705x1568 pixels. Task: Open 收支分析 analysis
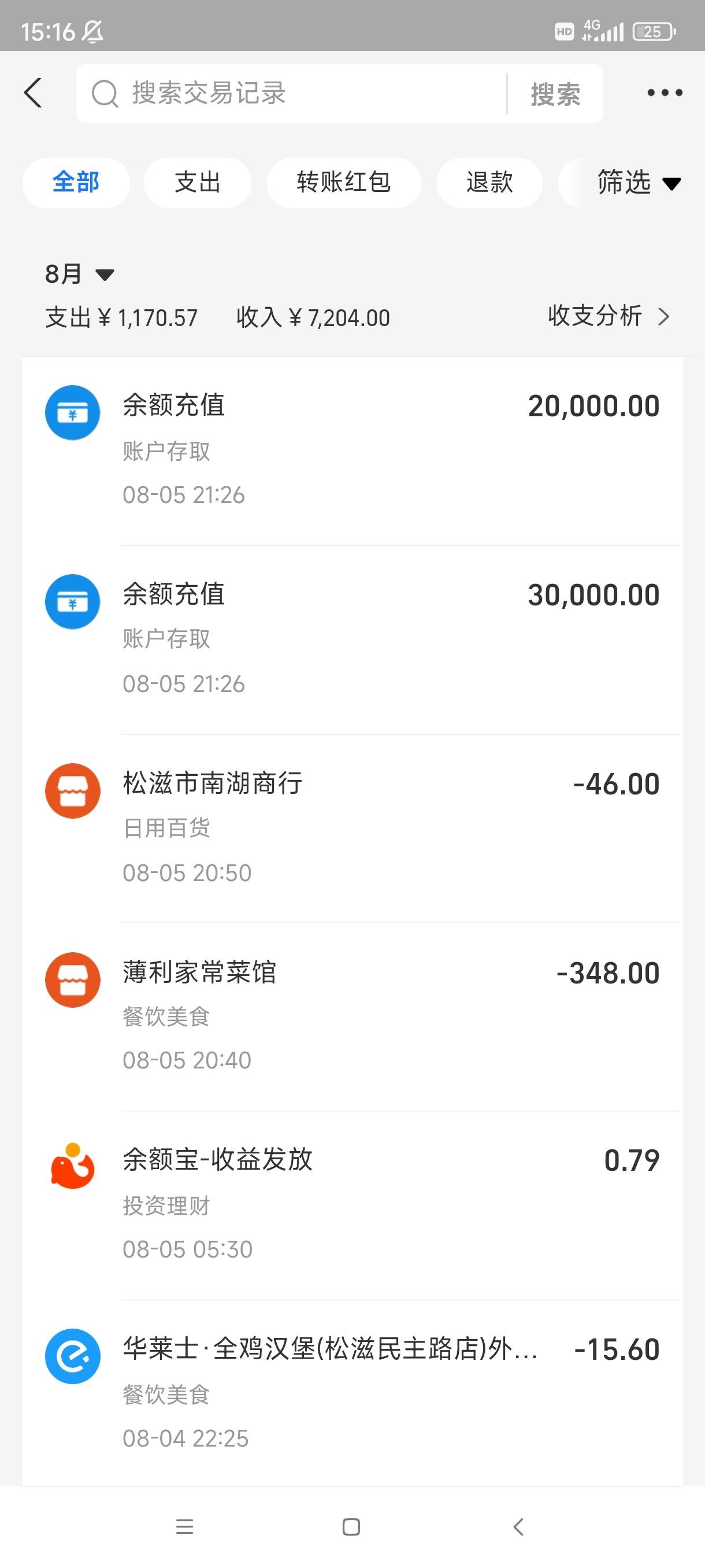(608, 316)
